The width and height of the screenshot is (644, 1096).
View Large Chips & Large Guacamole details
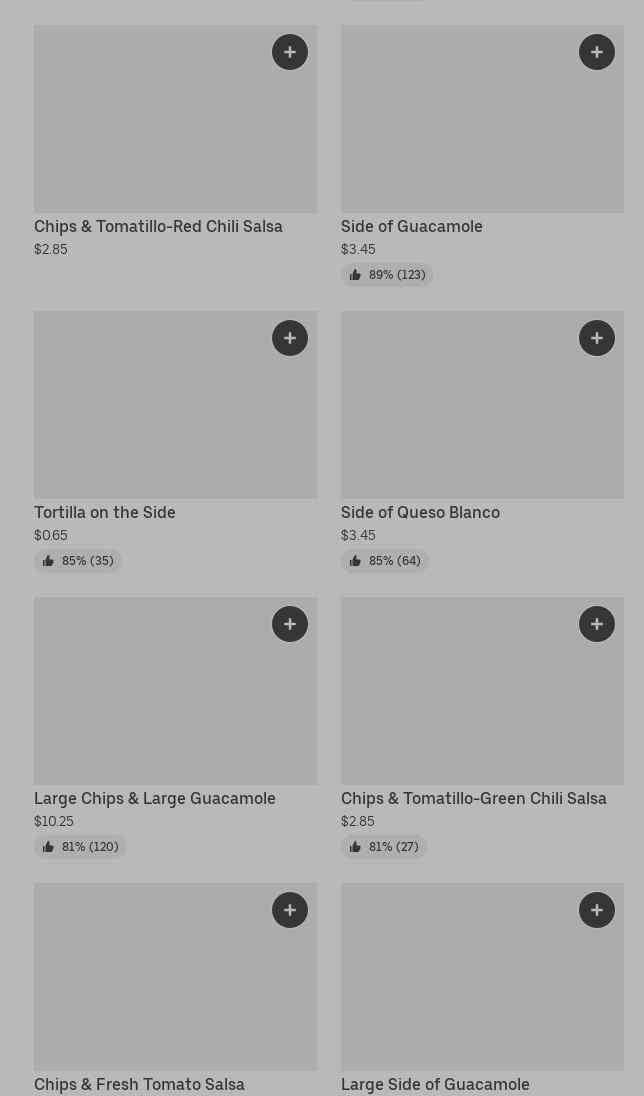pyautogui.click(x=155, y=798)
